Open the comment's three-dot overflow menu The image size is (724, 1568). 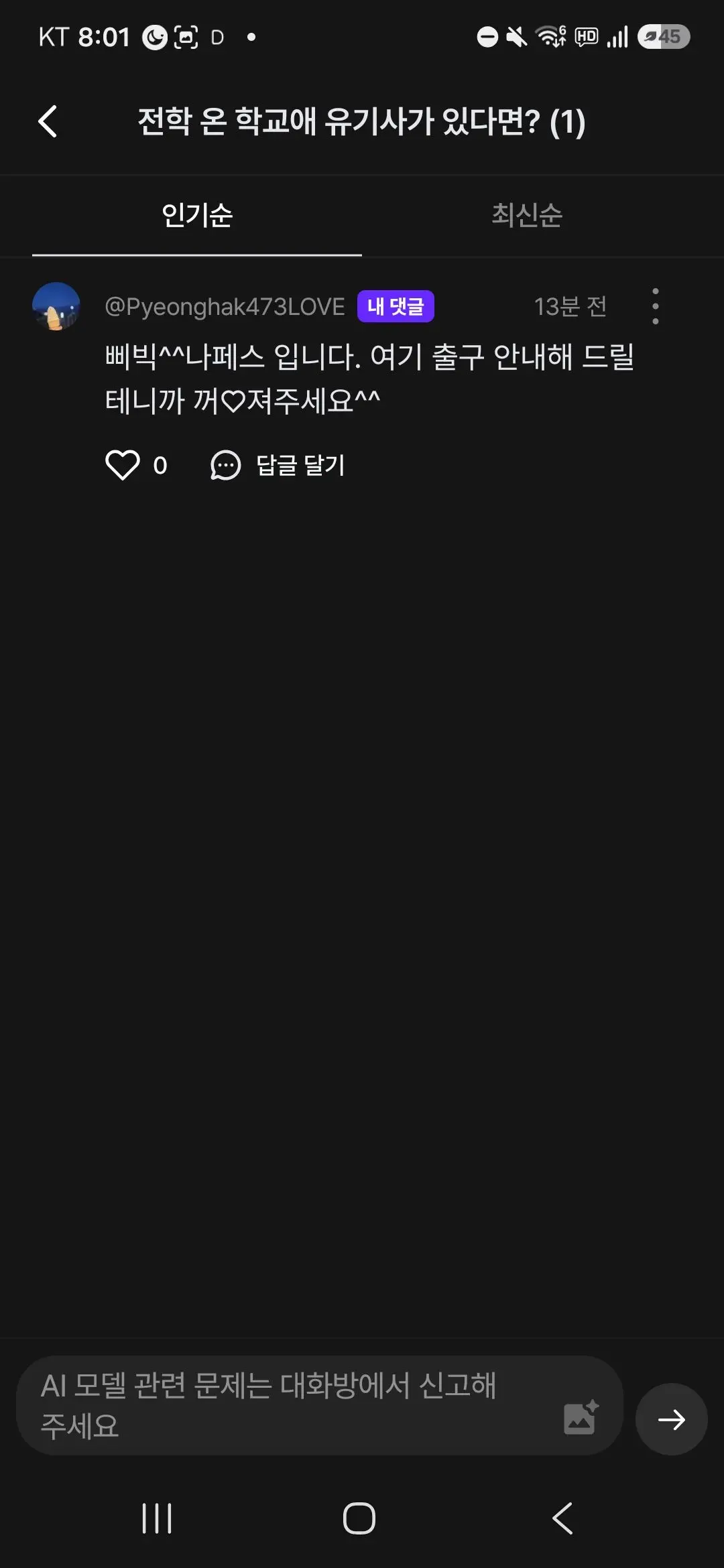[655, 307]
